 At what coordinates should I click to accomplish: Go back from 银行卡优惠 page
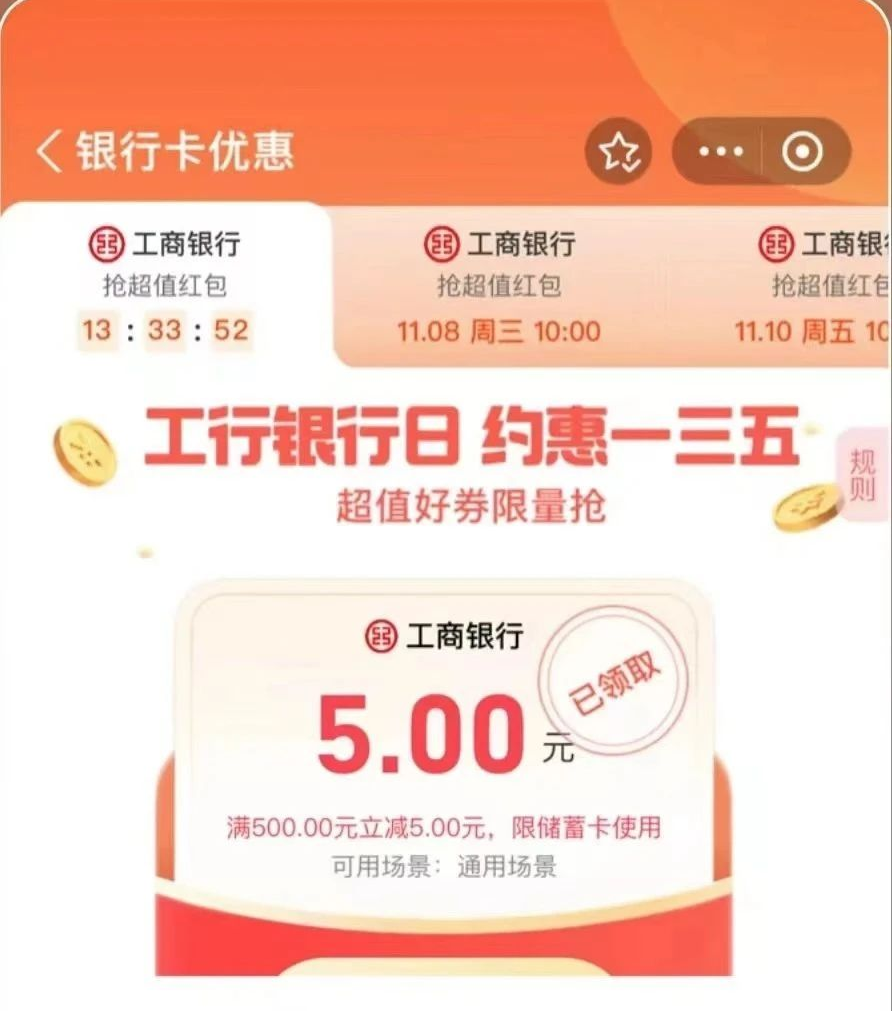pyautogui.click(x=50, y=152)
